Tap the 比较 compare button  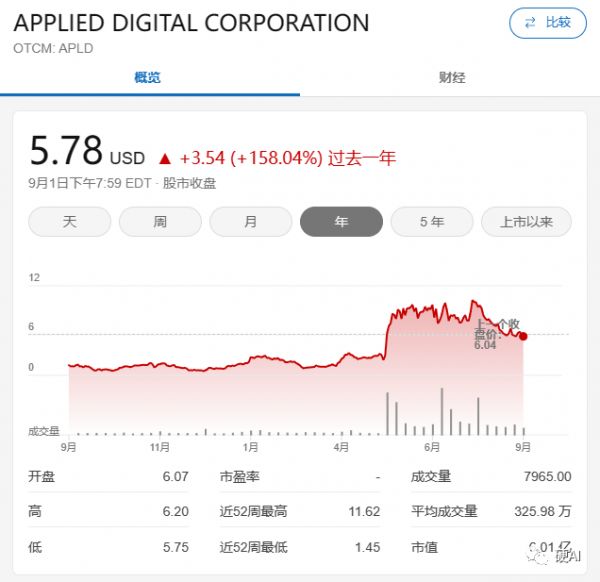click(x=548, y=23)
